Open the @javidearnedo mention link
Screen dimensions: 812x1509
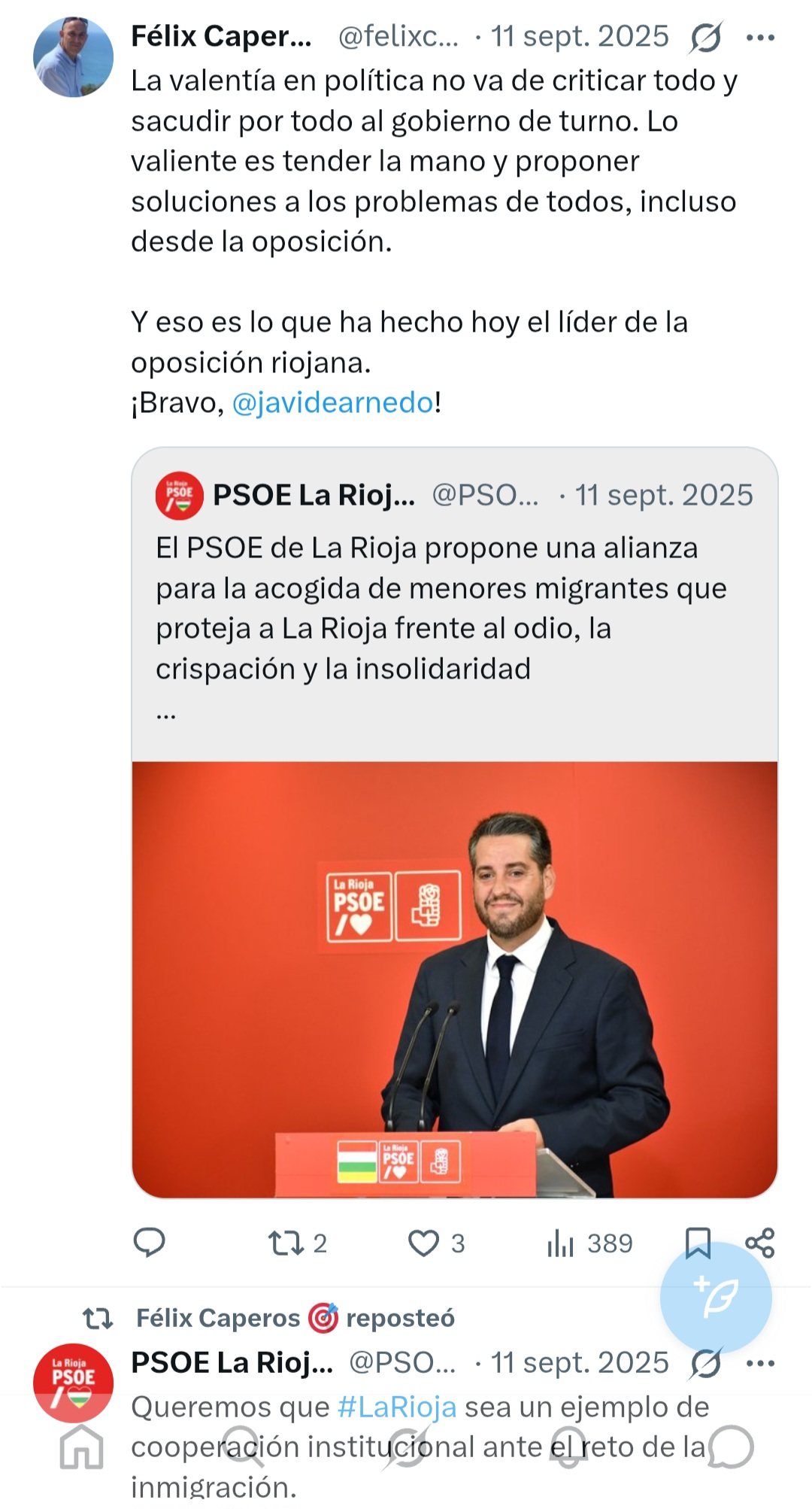pyautogui.click(x=333, y=402)
